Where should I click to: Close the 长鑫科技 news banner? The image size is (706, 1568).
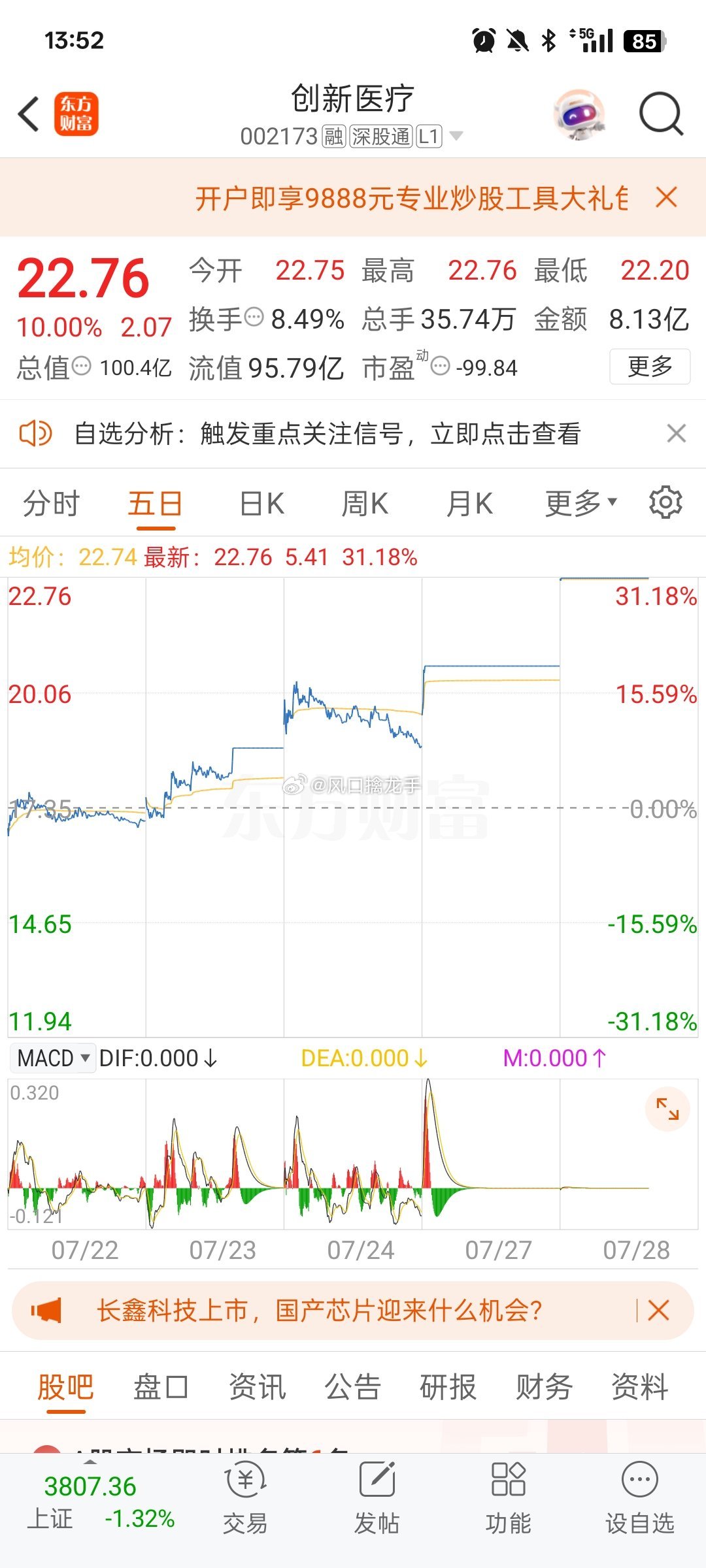tap(658, 1311)
